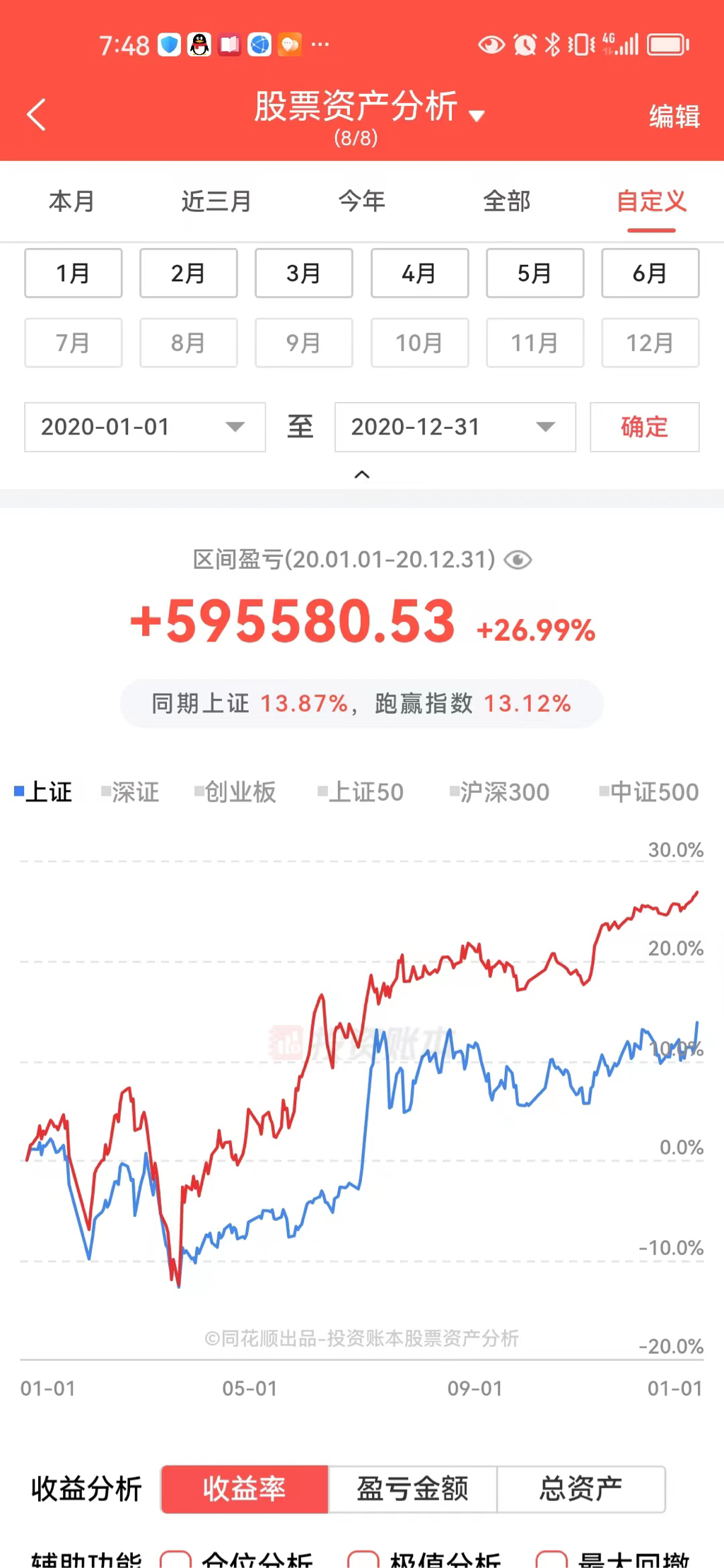The image size is (724, 1568).
Task: Switch to the 本月 tab
Action: (71, 201)
